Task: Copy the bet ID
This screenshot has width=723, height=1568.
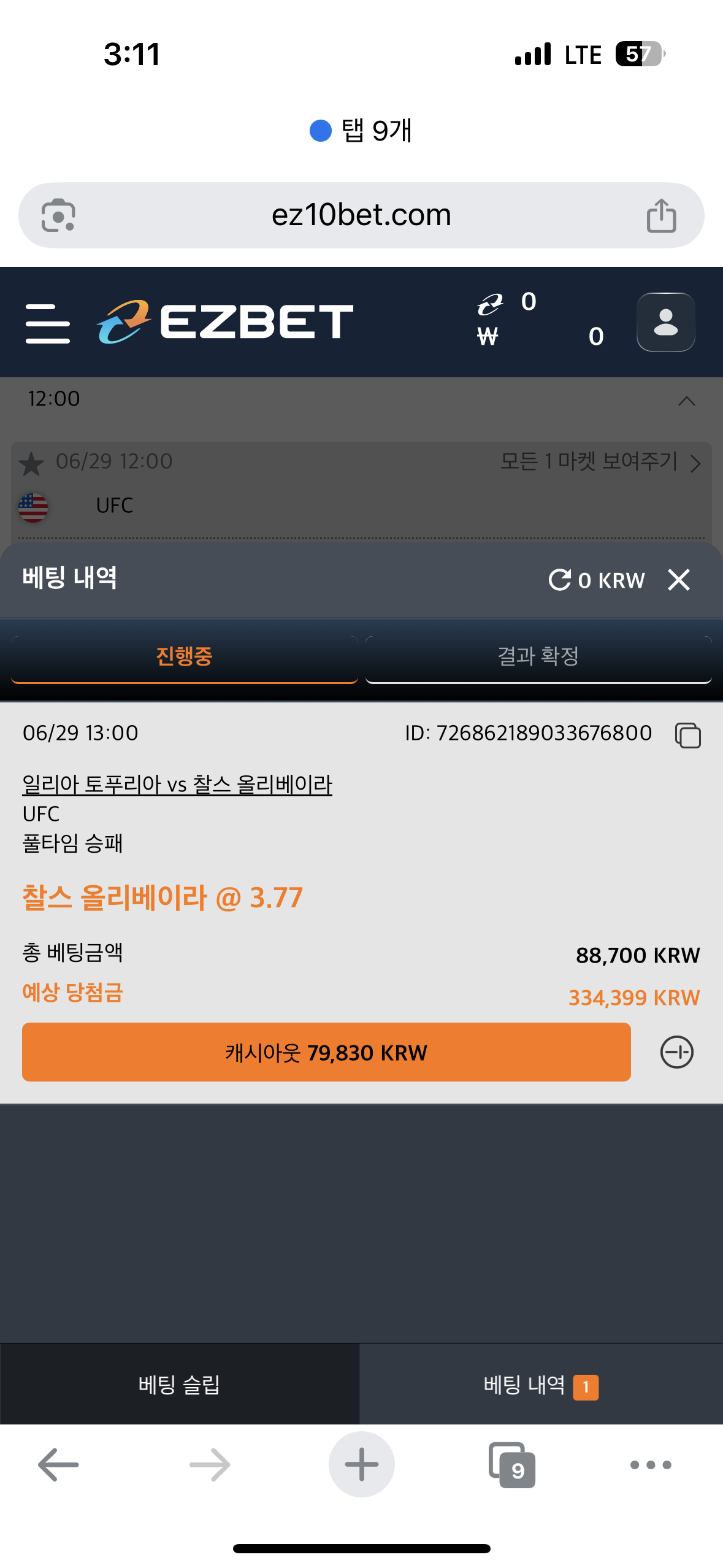Action: tap(687, 735)
